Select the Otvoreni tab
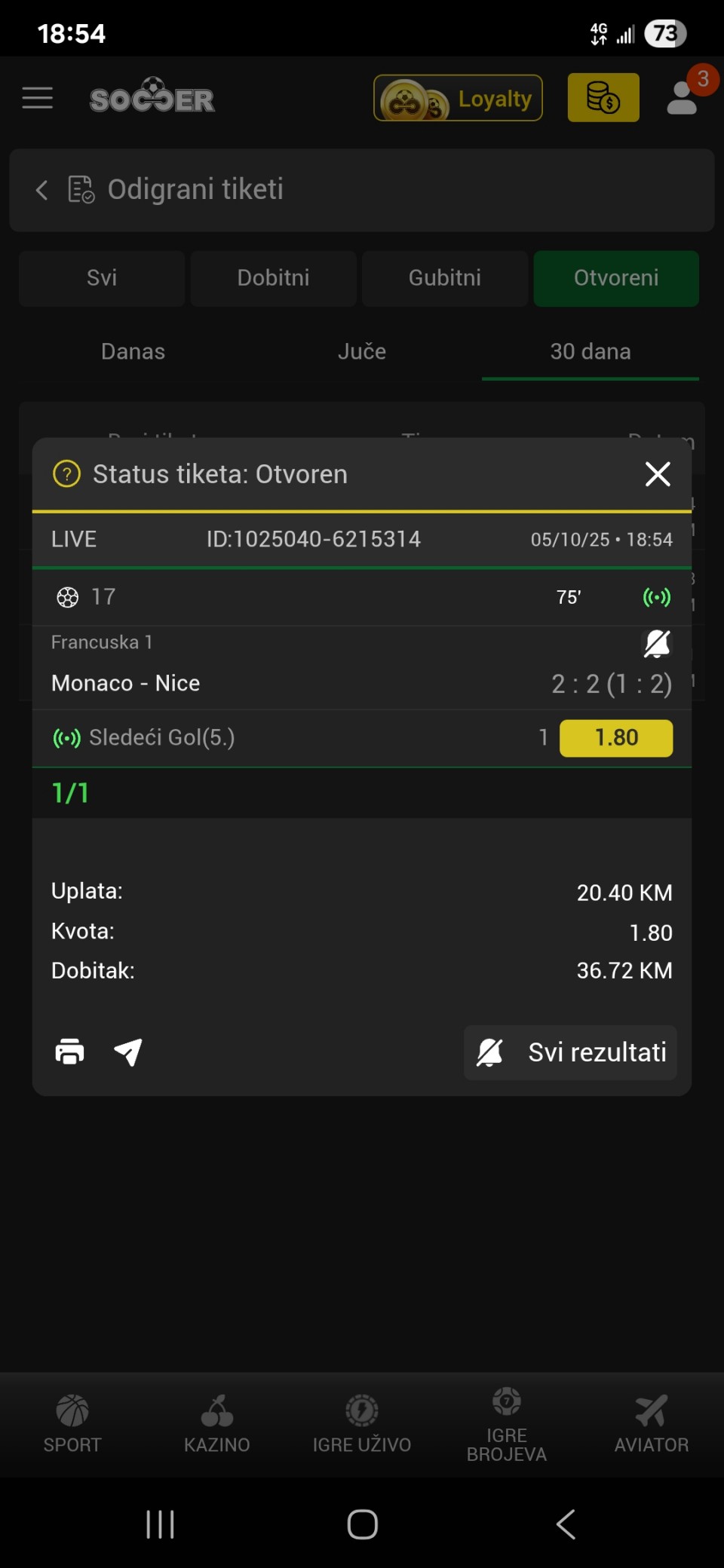The height and width of the screenshot is (1568, 724). [616, 278]
